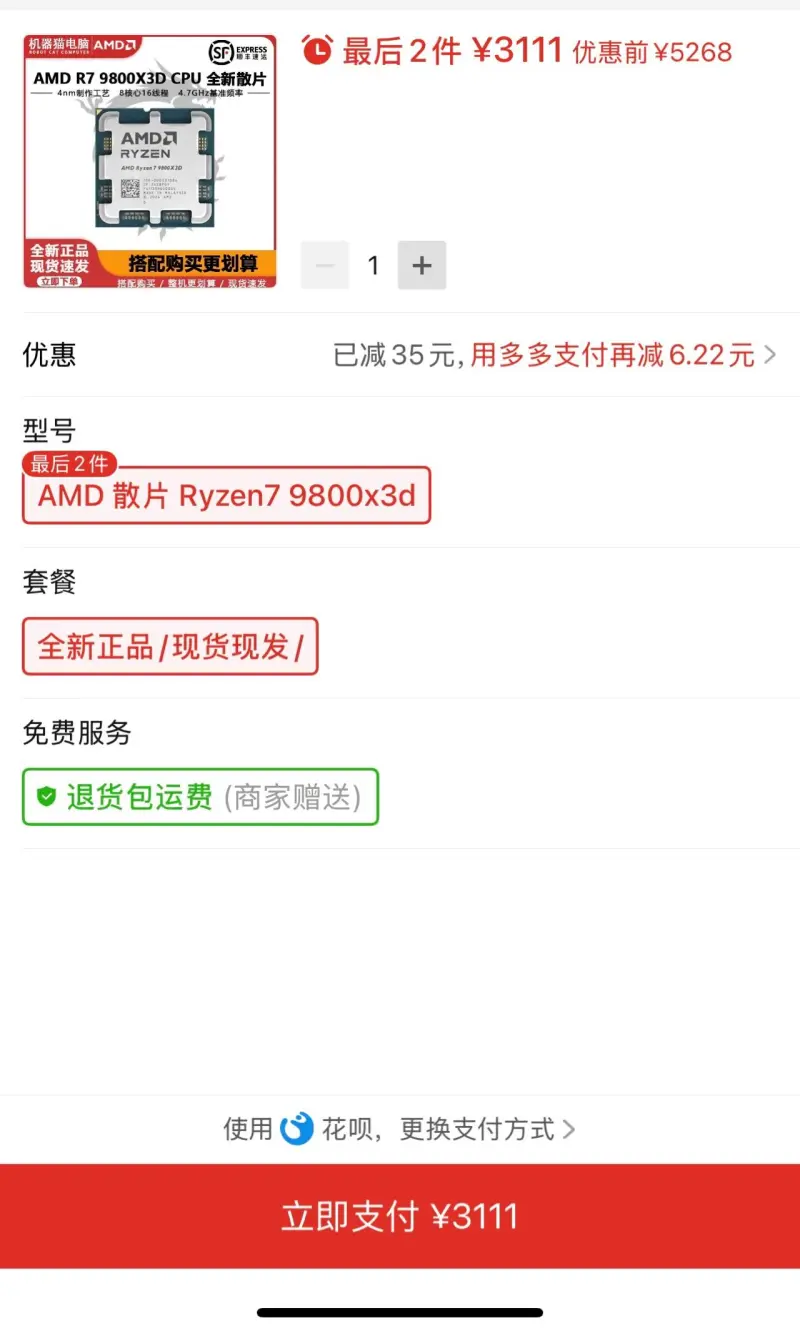
Task: Select the 退货包运费 free service option
Action: click(200, 797)
